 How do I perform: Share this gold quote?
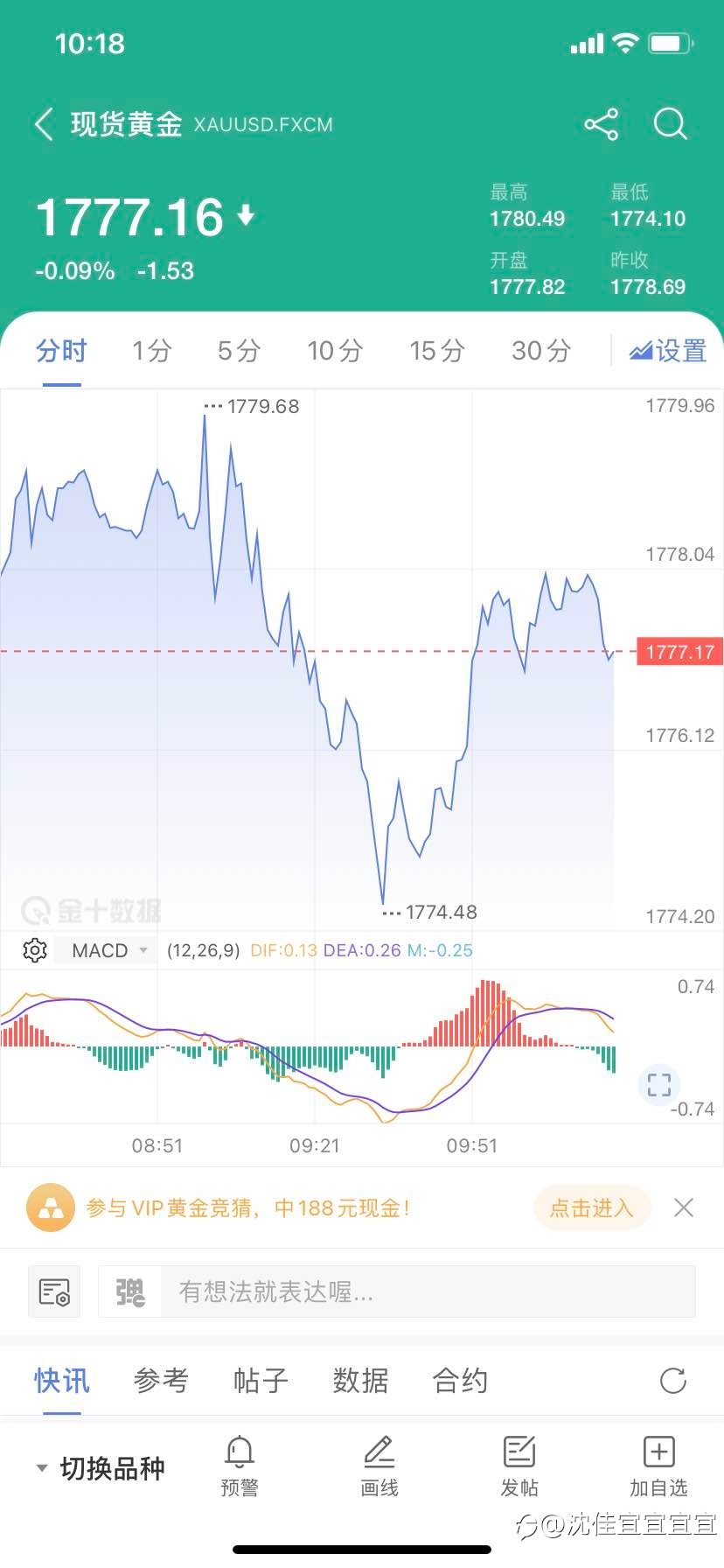tap(602, 124)
